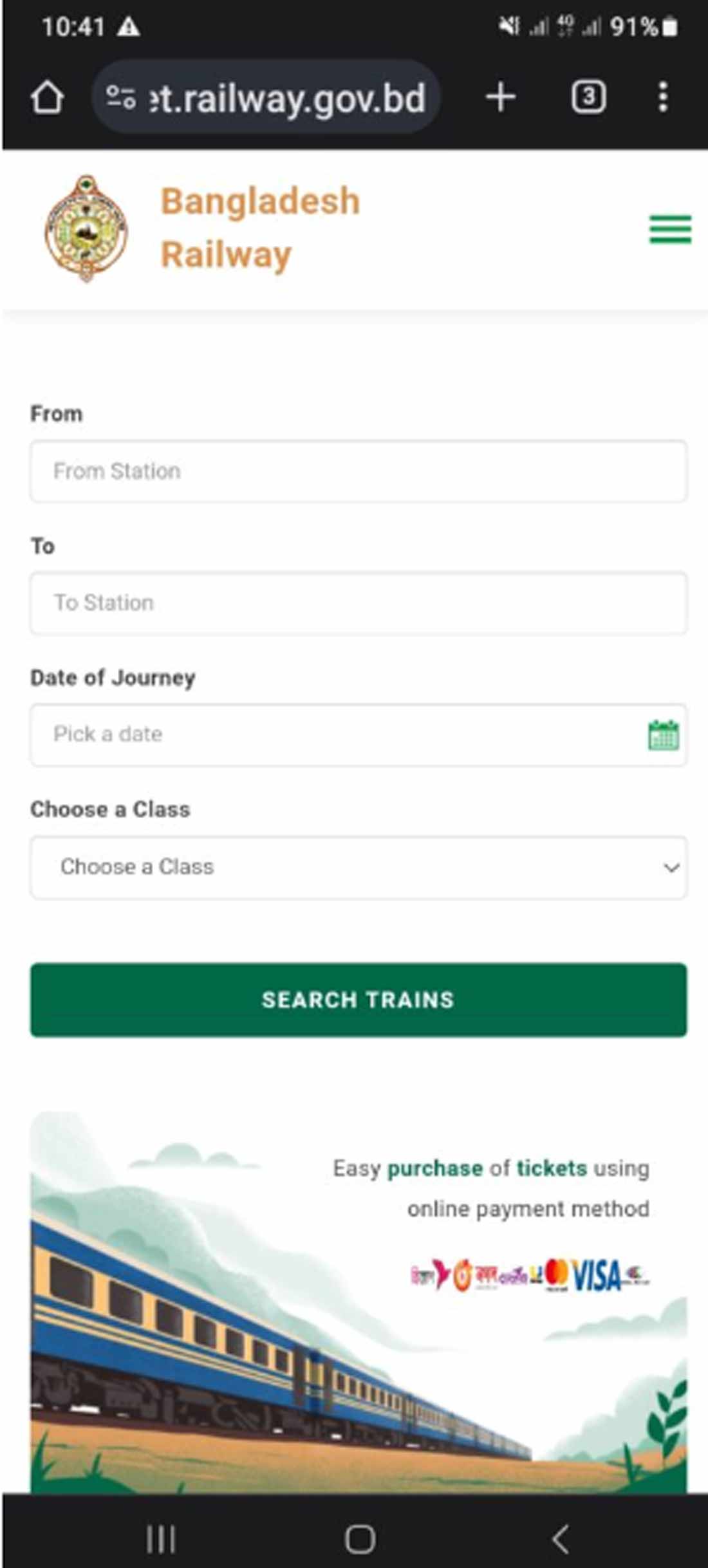Show the open tabs switcher
Viewport: 708px width, 1568px height.
[x=588, y=98]
